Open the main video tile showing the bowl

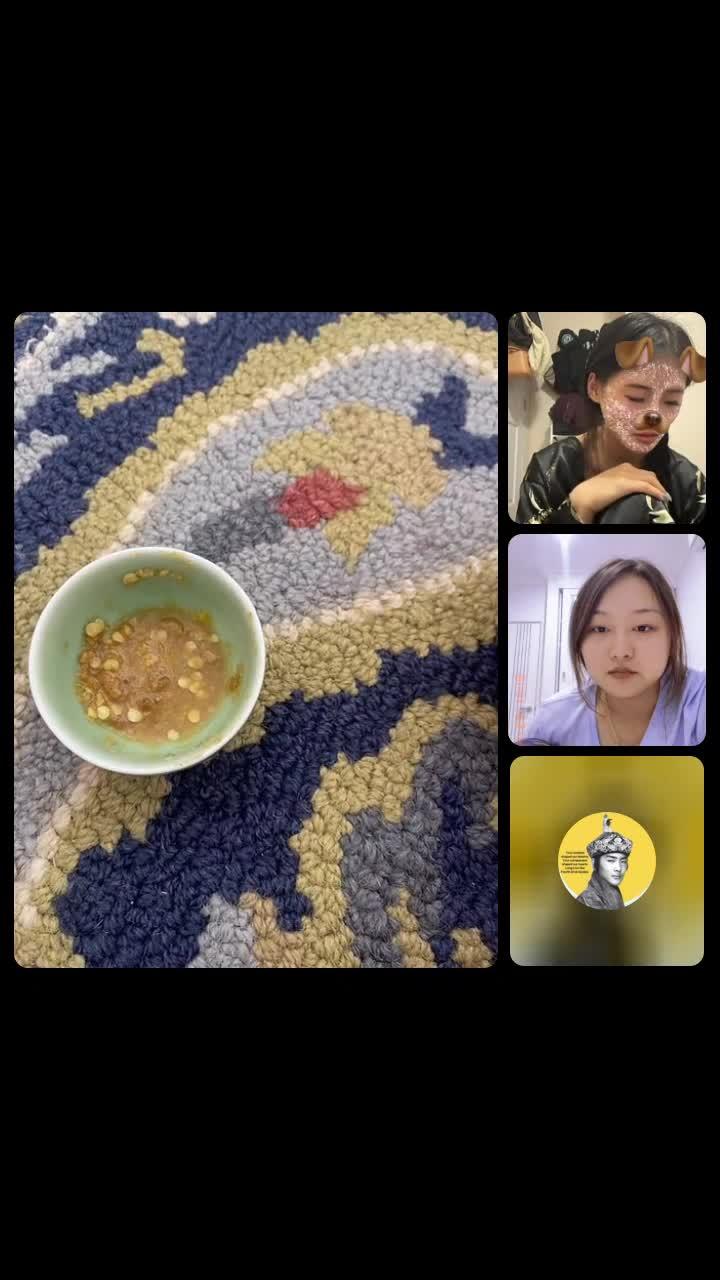click(256, 640)
